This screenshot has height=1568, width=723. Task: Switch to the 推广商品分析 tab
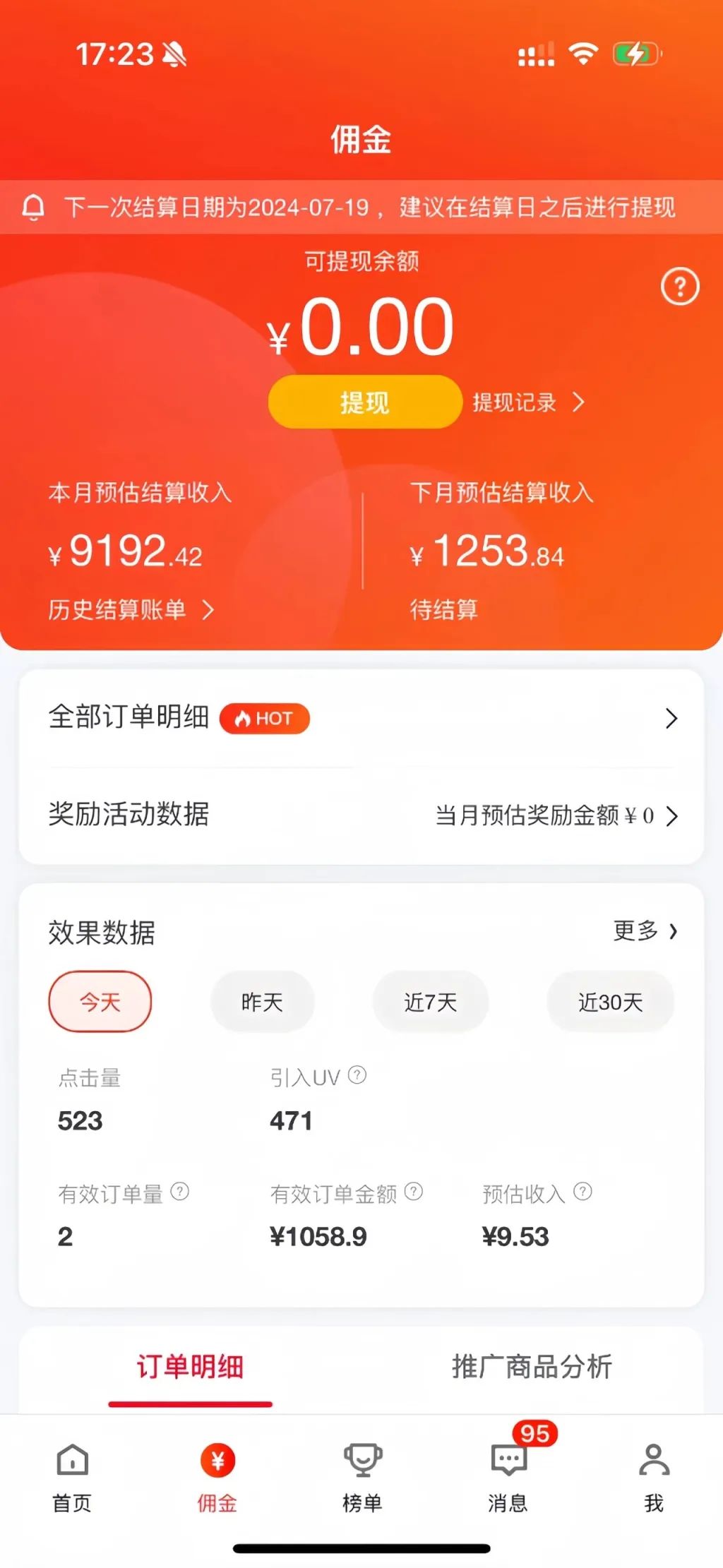pyautogui.click(x=532, y=1367)
